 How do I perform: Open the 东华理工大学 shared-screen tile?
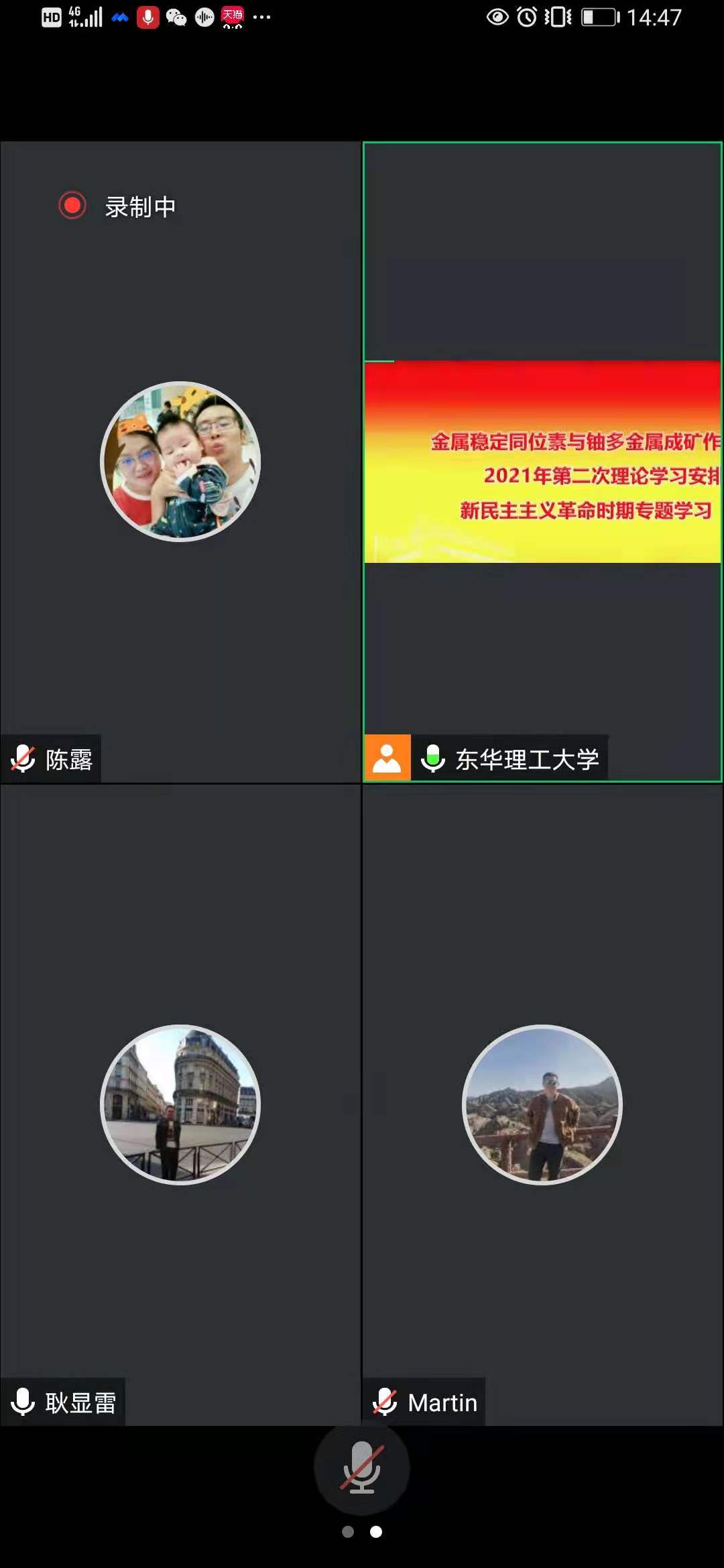coord(542,462)
